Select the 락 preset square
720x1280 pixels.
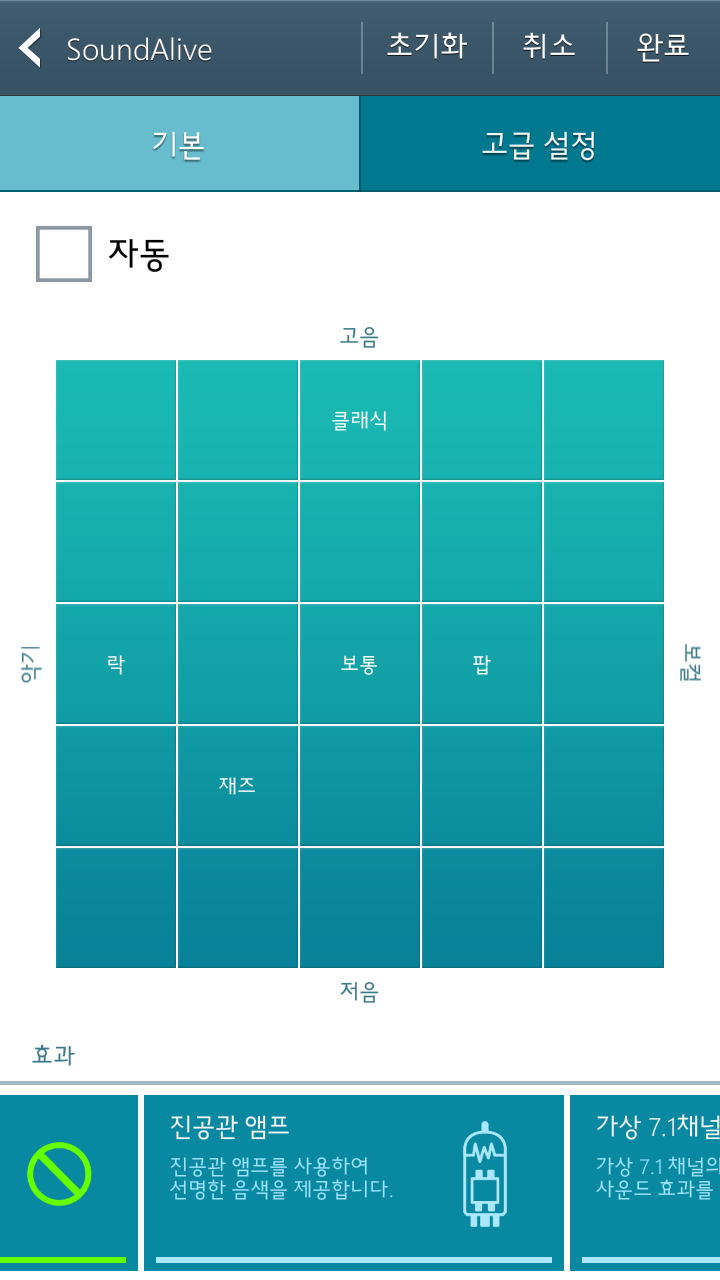point(116,664)
